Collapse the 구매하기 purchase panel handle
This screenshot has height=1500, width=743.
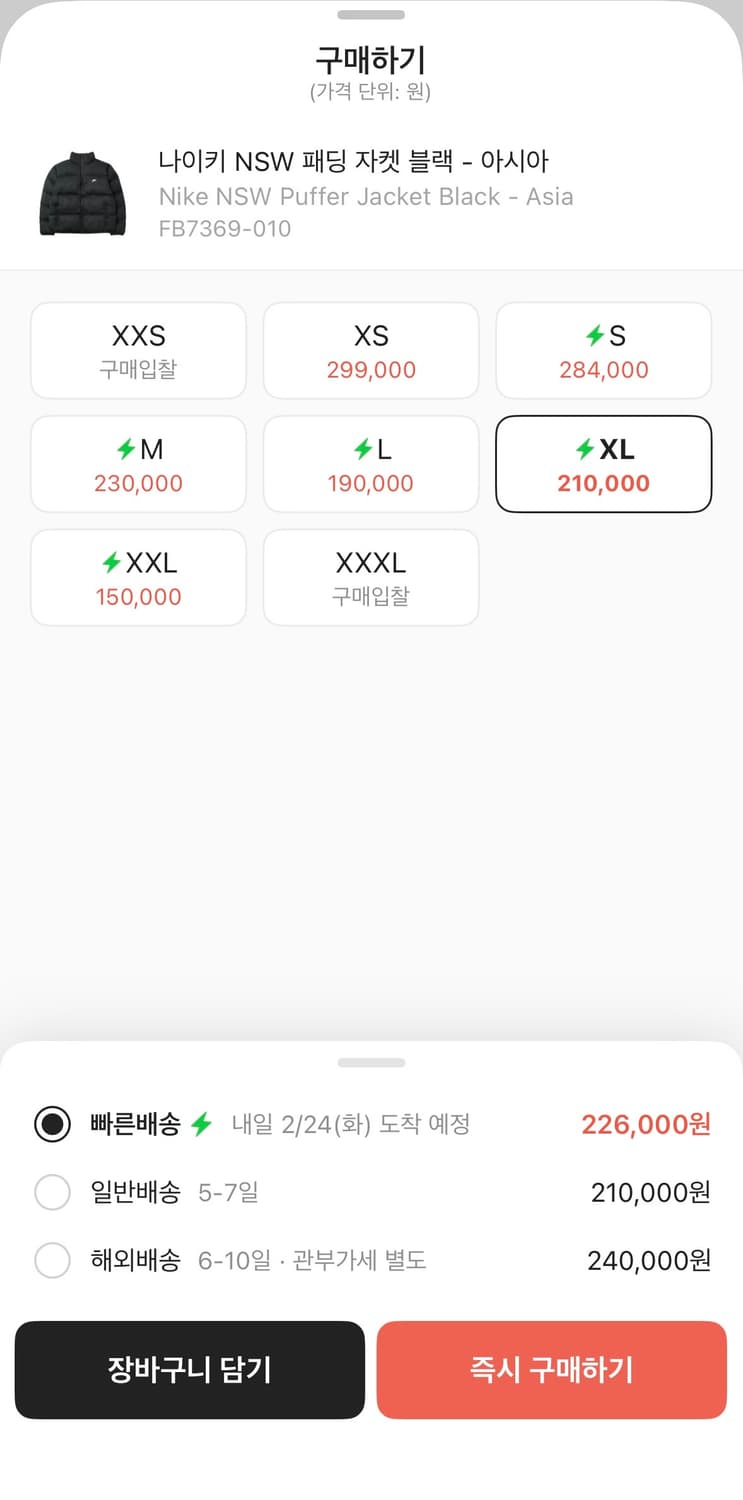coord(371,14)
